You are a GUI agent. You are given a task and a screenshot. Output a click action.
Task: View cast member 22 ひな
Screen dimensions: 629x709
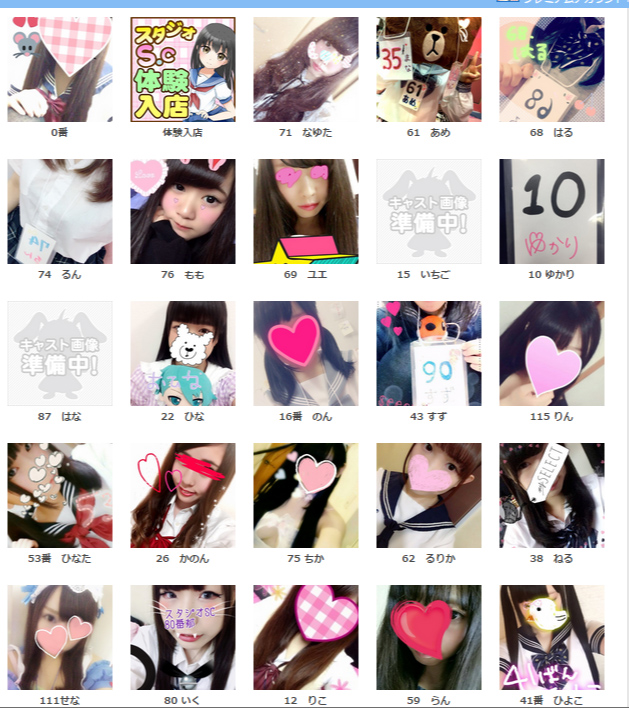183,353
